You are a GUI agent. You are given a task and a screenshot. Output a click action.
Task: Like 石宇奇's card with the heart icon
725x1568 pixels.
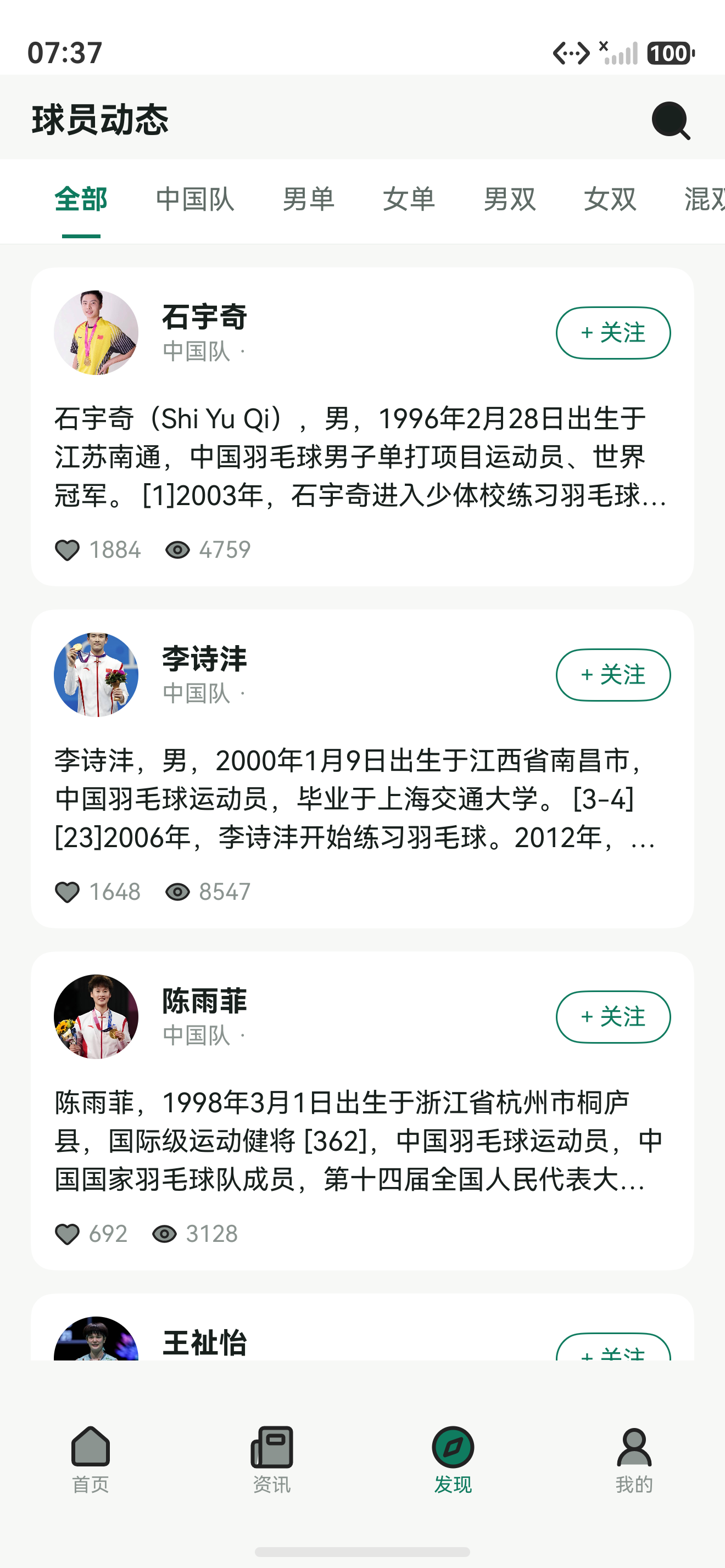[67, 550]
